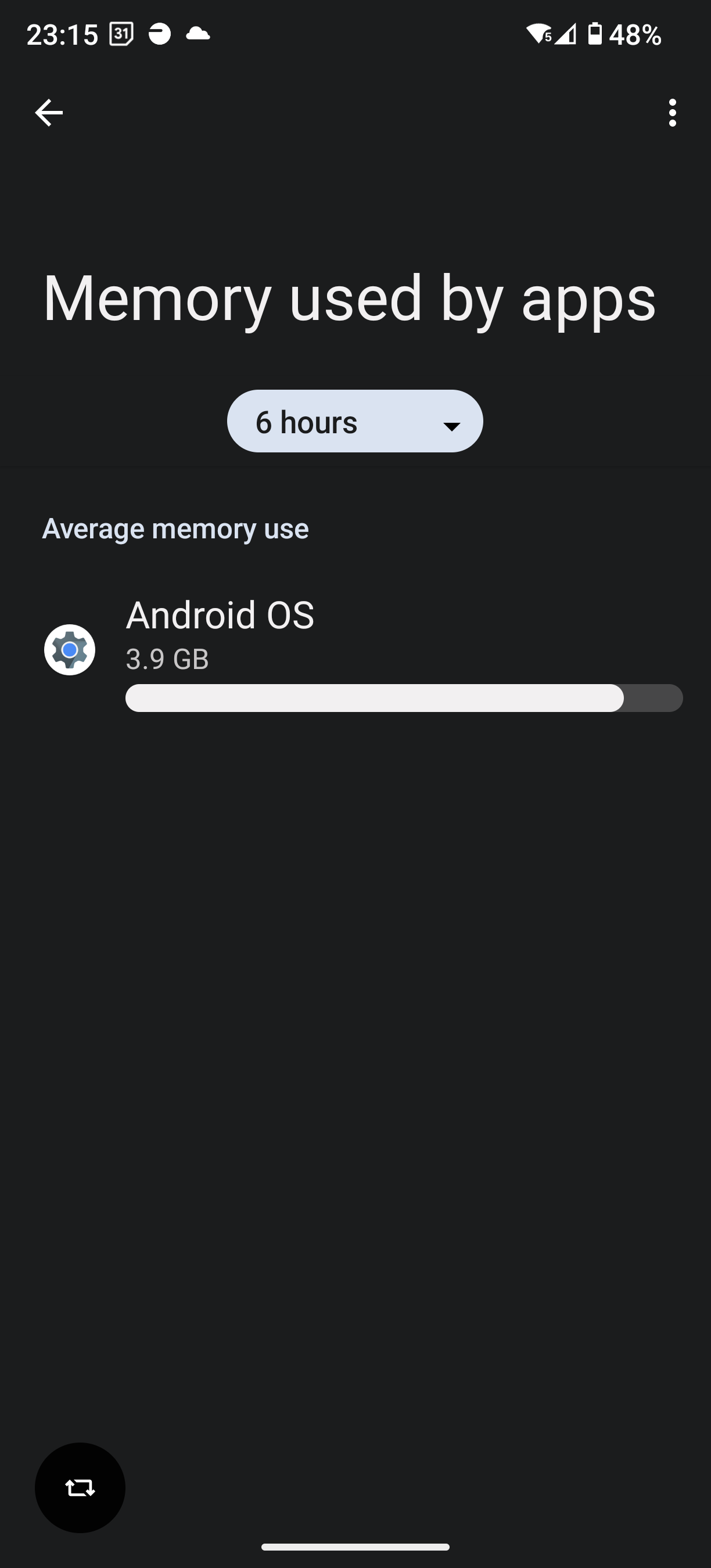Go back using the arrow icon
This screenshot has height=1568, width=711.
(x=49, y=113)
